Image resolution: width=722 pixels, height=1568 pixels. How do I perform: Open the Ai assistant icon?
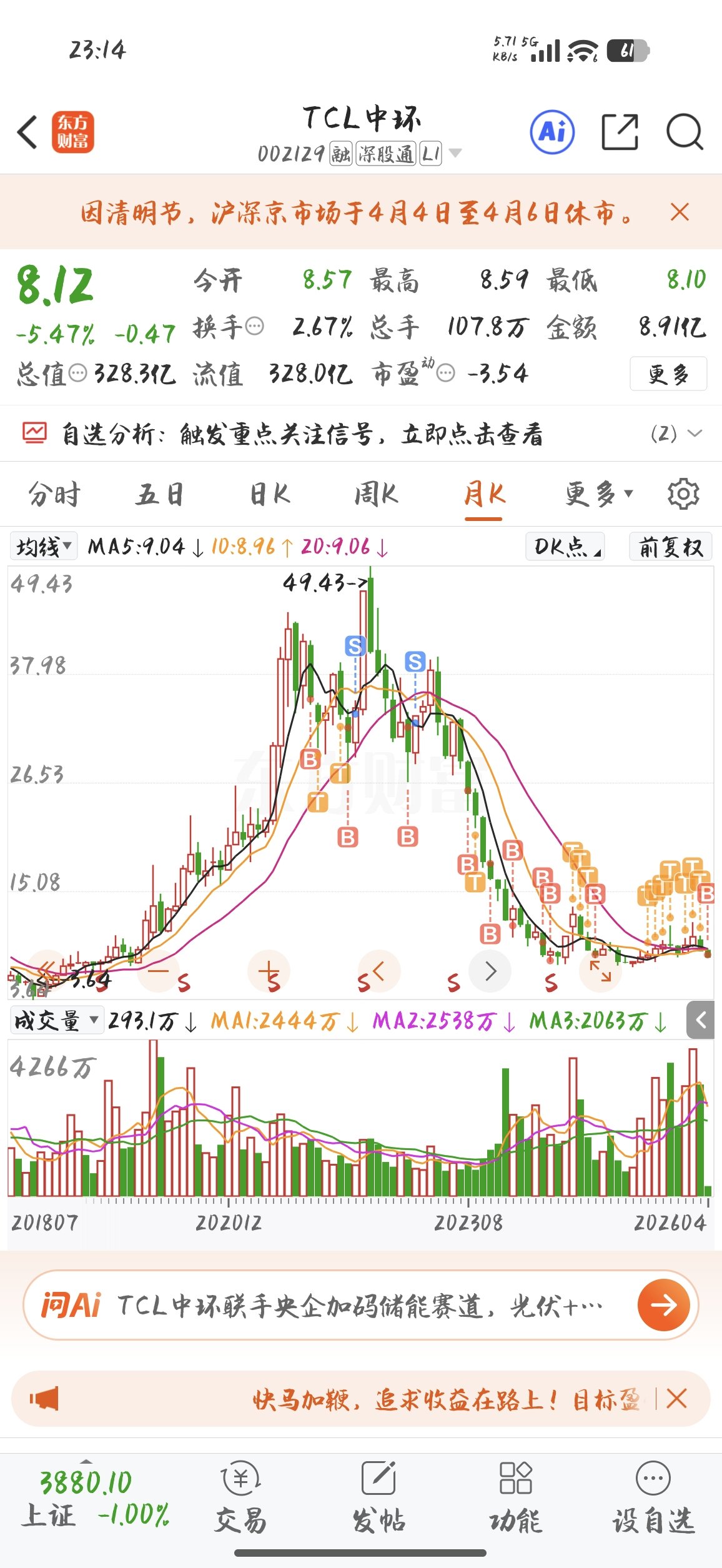(x=552, y=132)
